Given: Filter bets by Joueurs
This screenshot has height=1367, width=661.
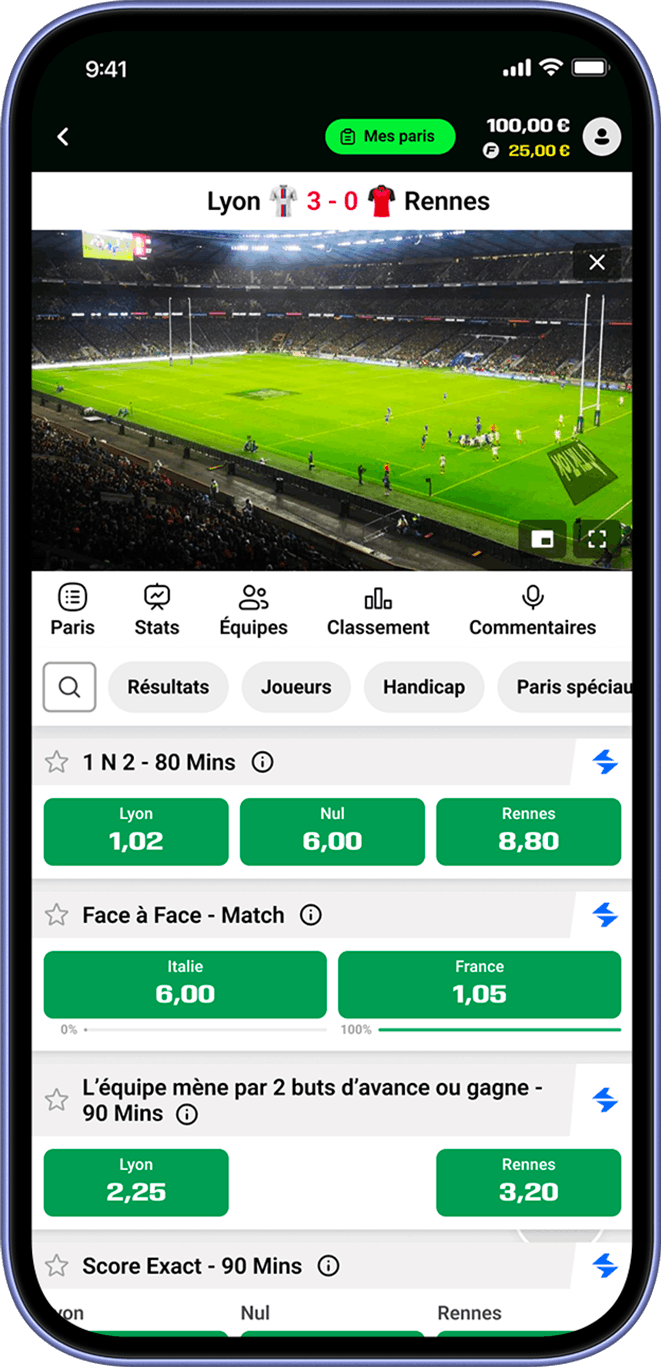Looking at the screenshot, I should (296, 687).
